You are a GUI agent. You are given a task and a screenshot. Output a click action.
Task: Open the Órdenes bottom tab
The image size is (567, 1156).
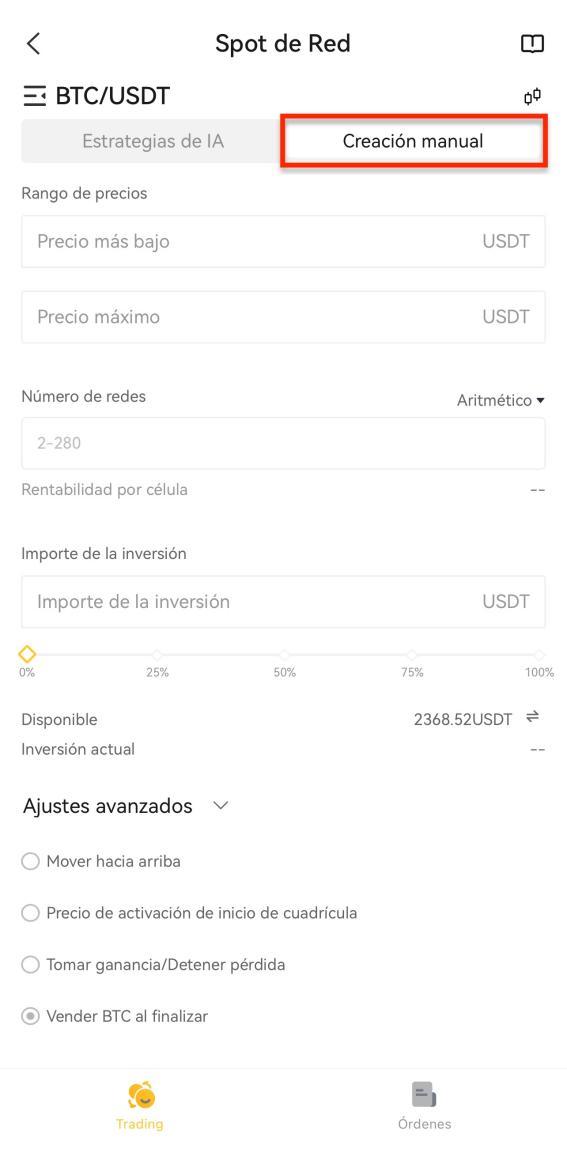[x=424, y=1106]
